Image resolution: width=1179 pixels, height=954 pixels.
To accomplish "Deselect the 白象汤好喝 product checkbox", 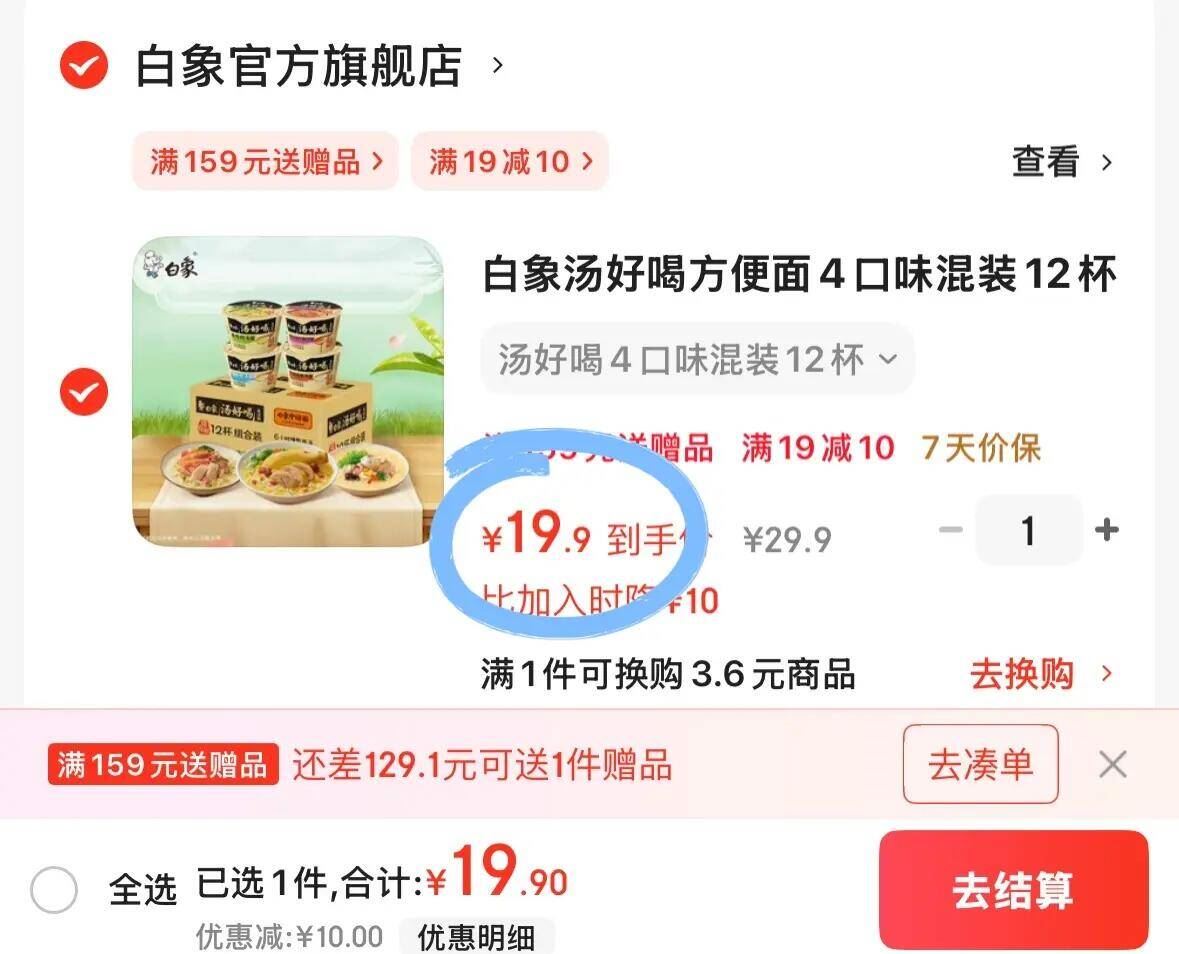I will click(x=84, y=392).
